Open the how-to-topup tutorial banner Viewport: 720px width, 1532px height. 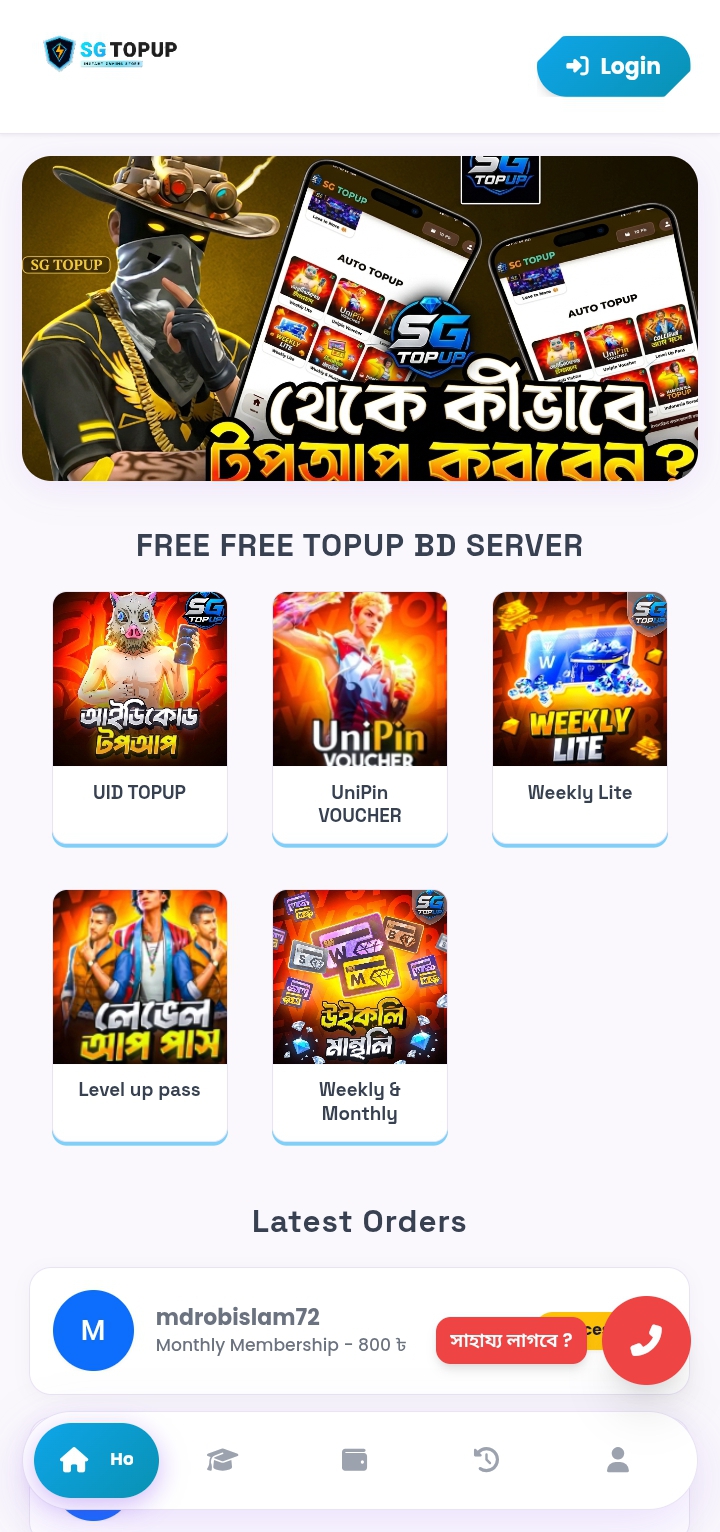pyautogui.click(x=360, y=318)
